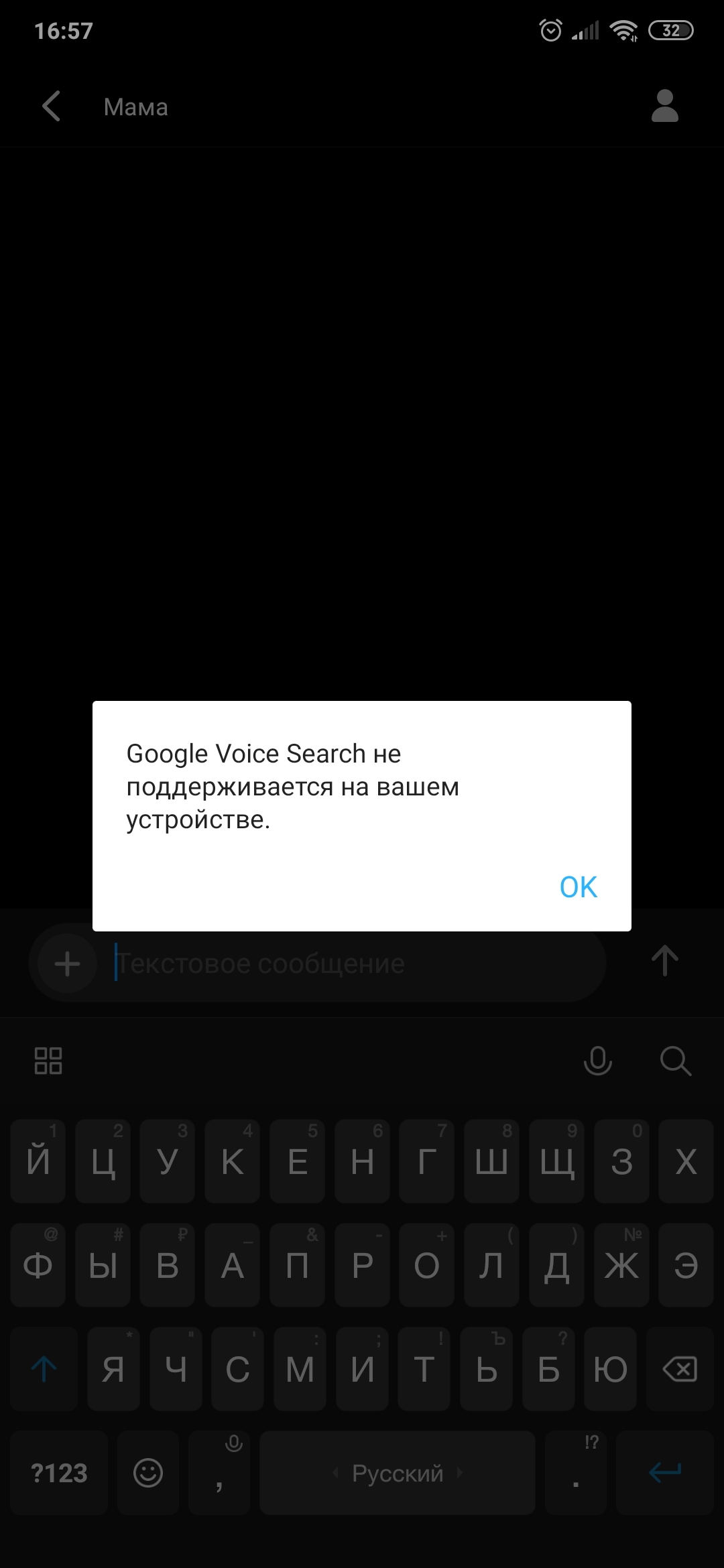Tap the backspace key
The image size is (724, 1568).
coord(680,1369)
